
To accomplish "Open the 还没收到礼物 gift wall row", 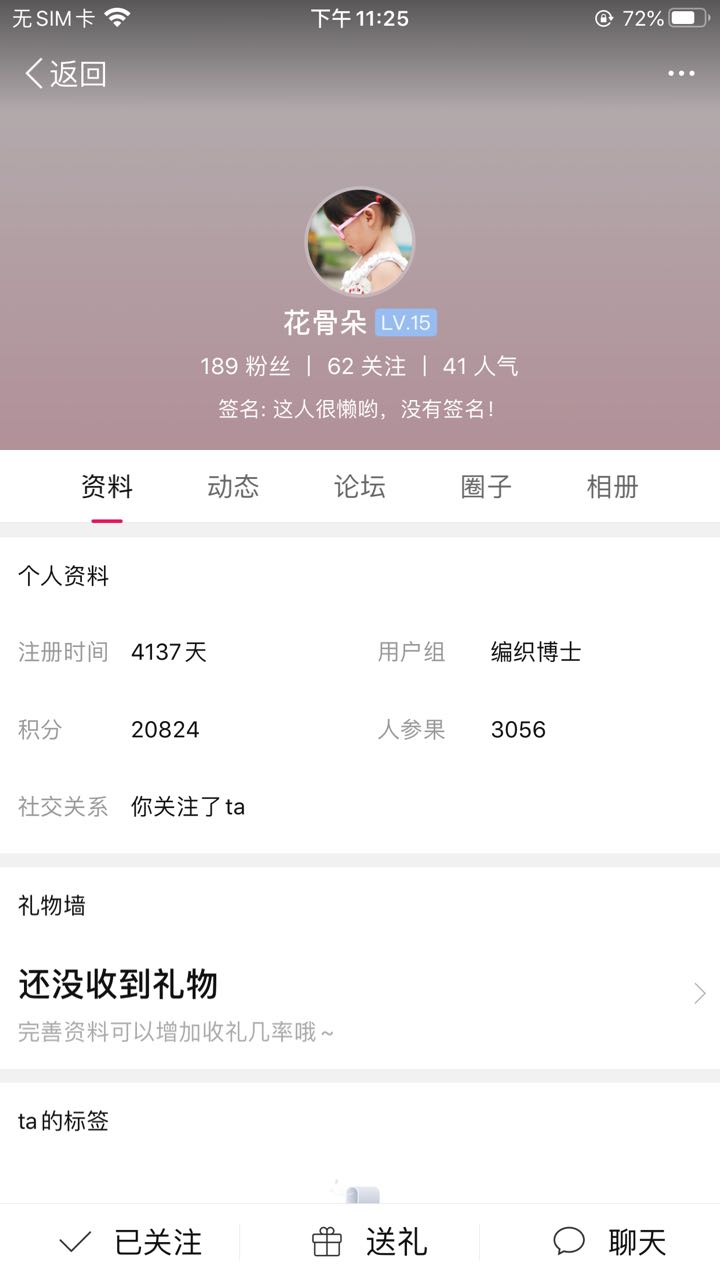I will pos(360,993).
